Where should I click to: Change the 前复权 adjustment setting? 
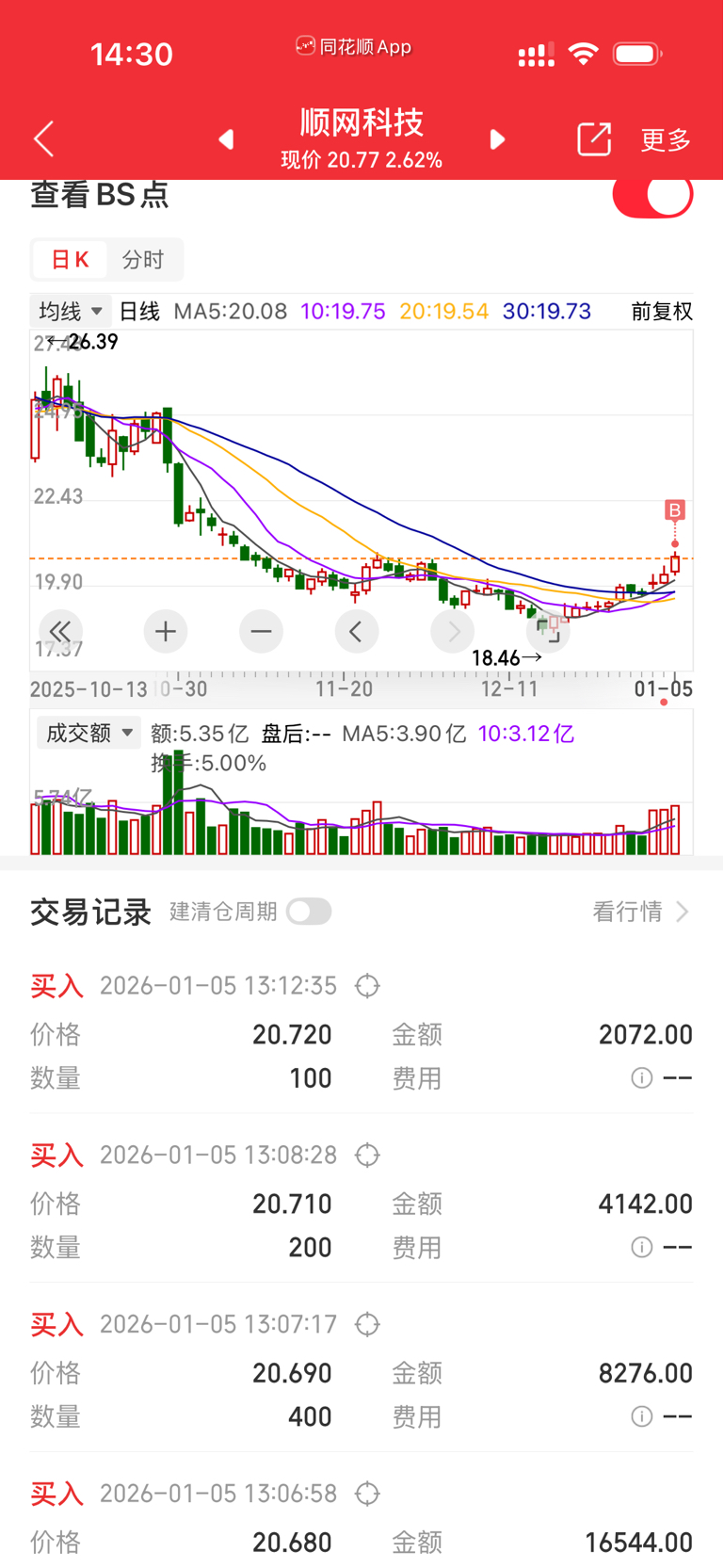[661, 311]
